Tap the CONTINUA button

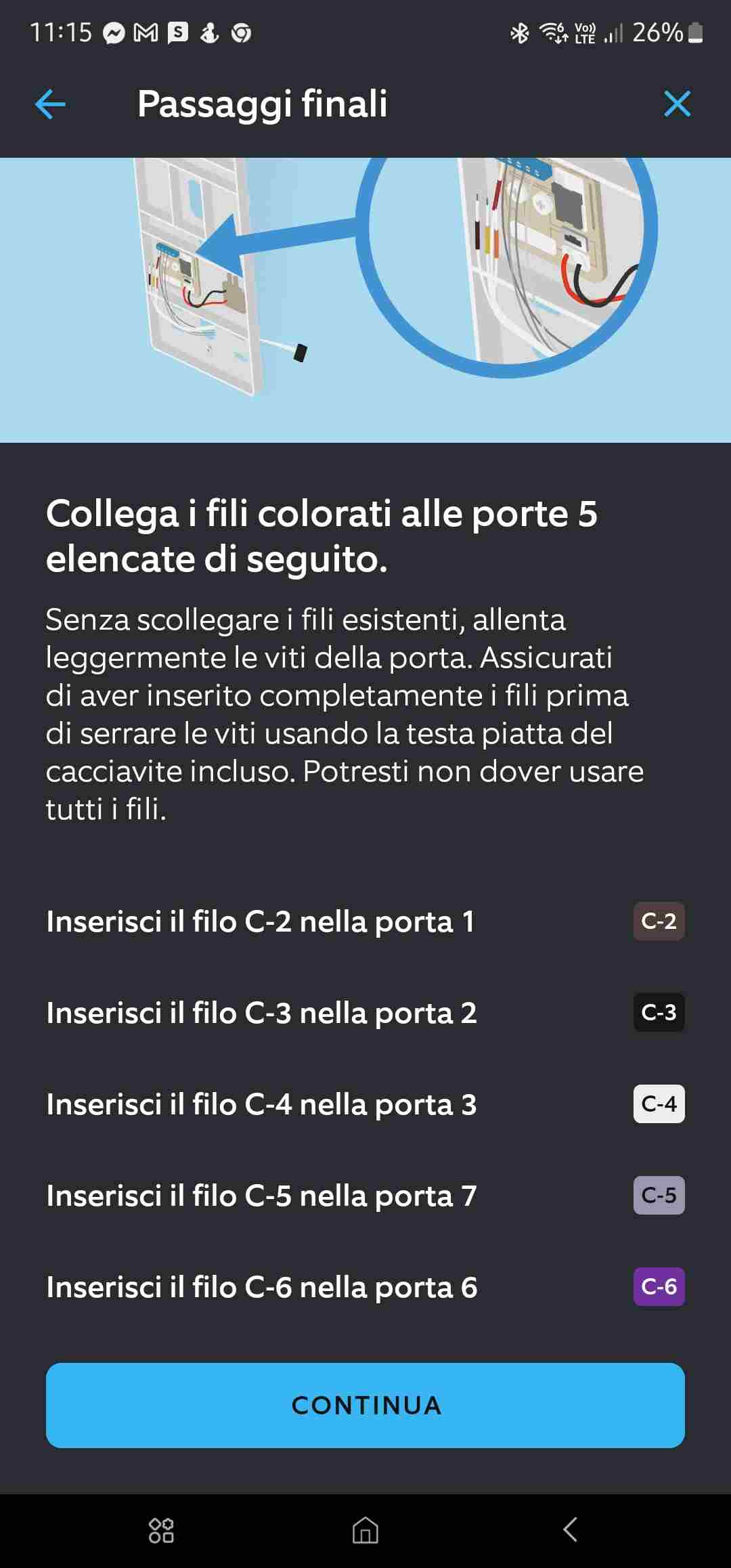tap(365, 1406)
